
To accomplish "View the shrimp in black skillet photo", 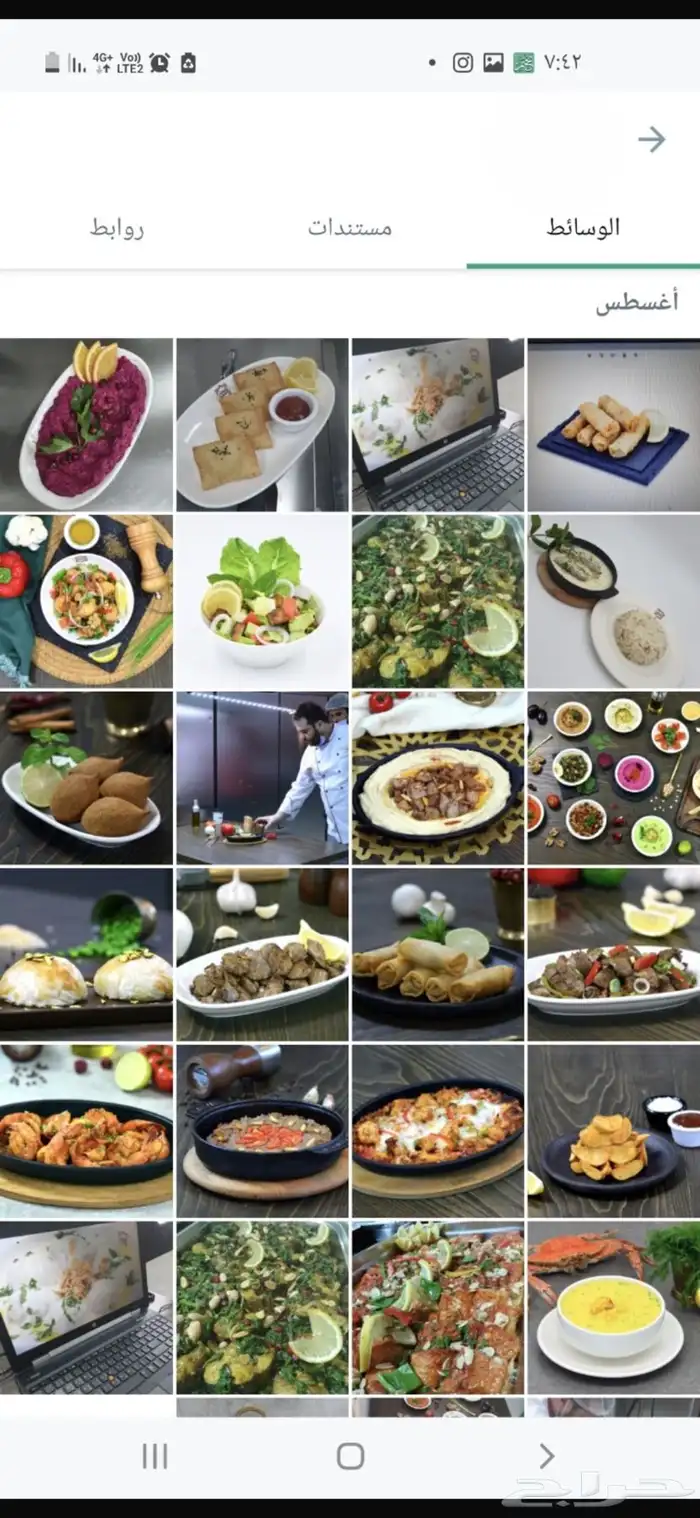I will (x=86, y=1130).
